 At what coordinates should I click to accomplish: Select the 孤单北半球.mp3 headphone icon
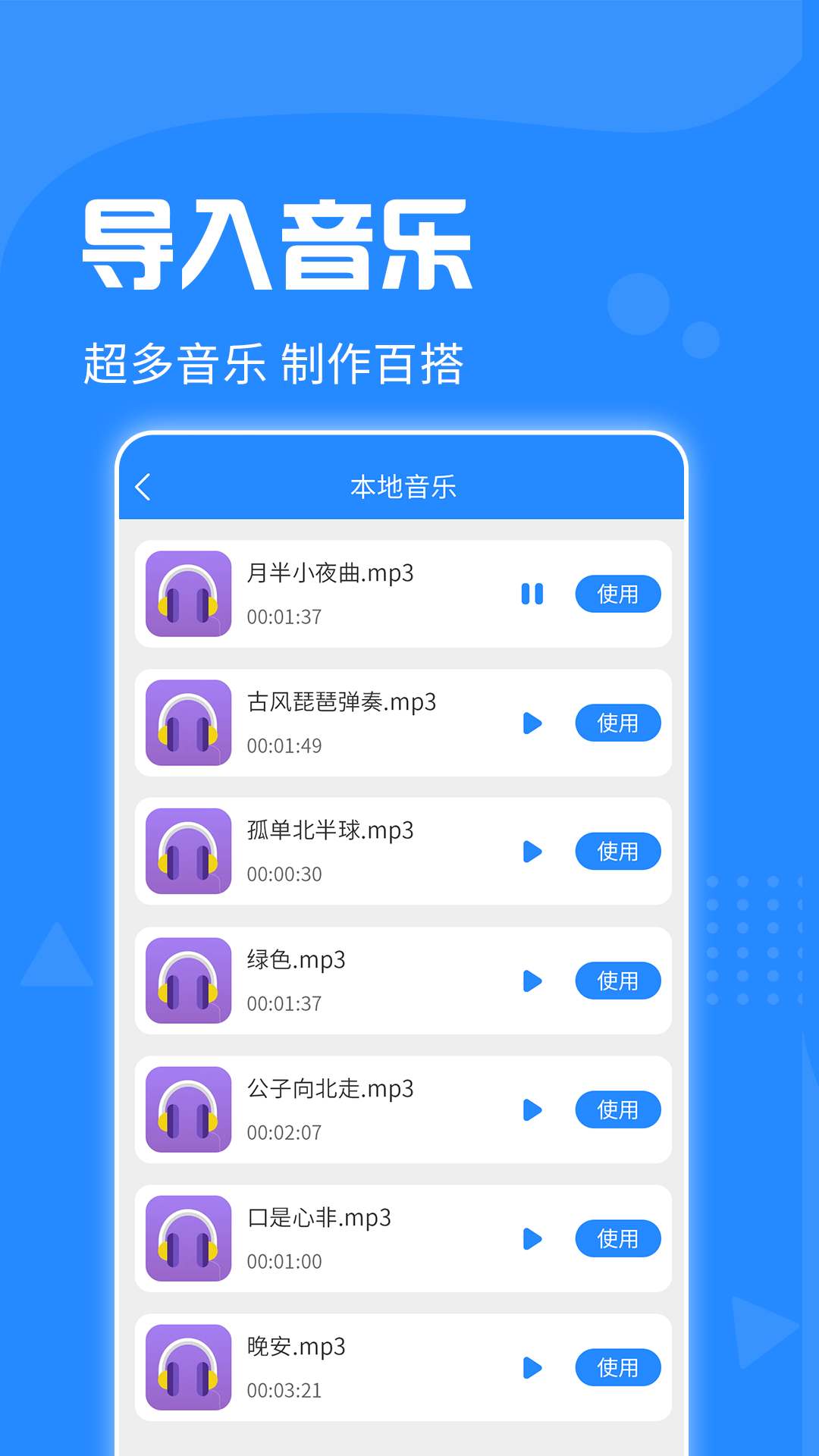pos(188,851)
